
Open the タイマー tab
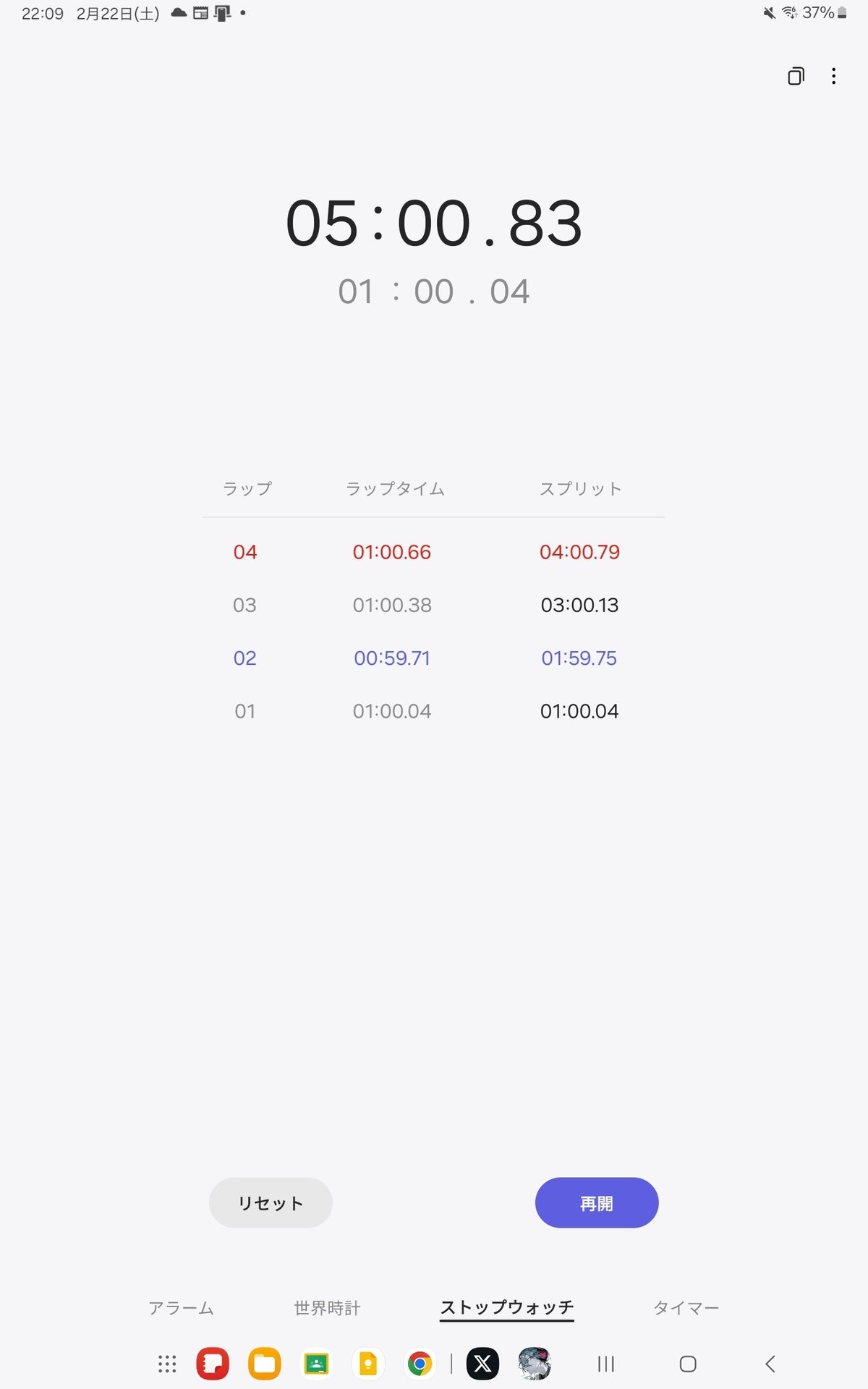(x=686, y=1308)
